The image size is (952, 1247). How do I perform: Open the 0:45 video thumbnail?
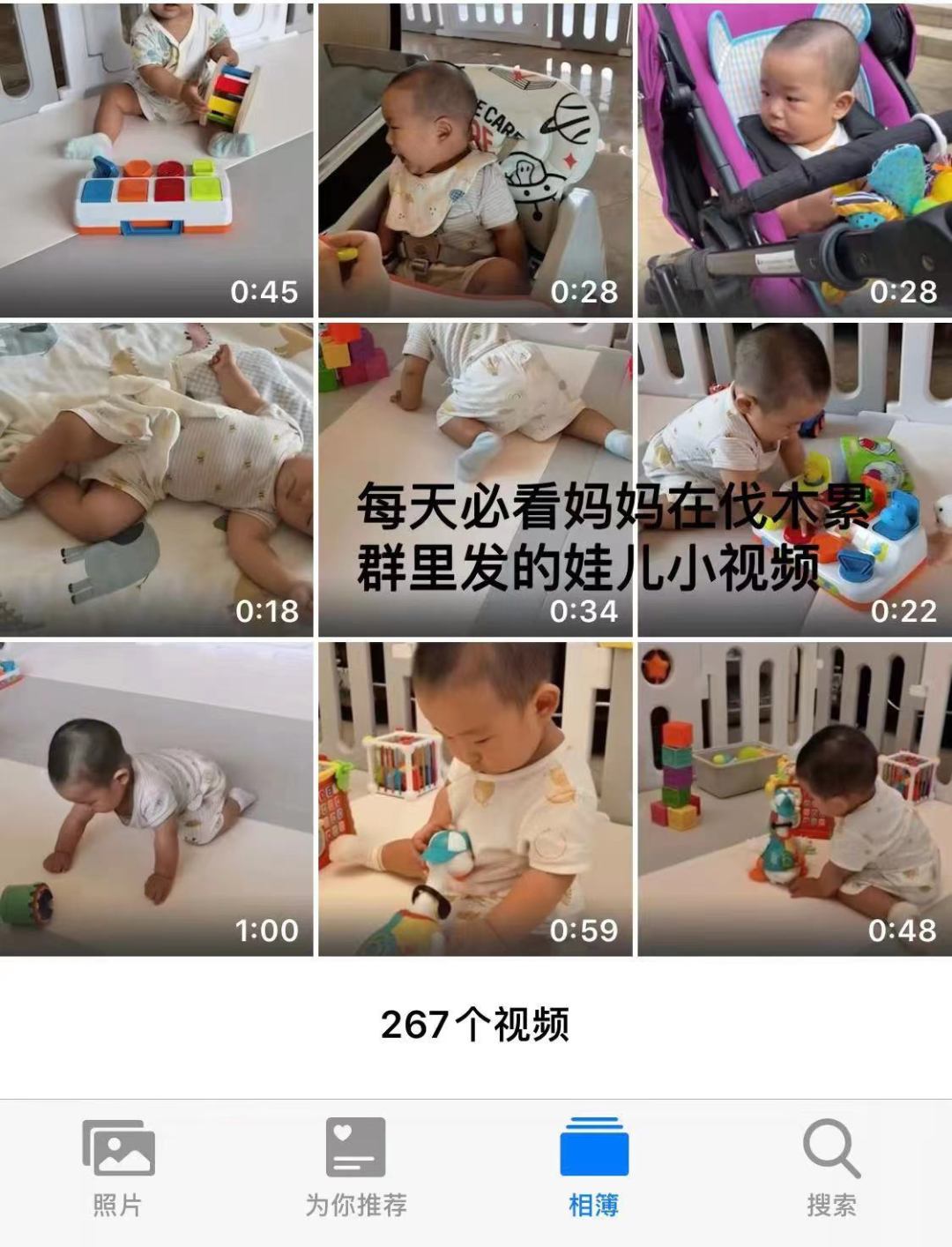pyautogui.click(x=156, y=159)
